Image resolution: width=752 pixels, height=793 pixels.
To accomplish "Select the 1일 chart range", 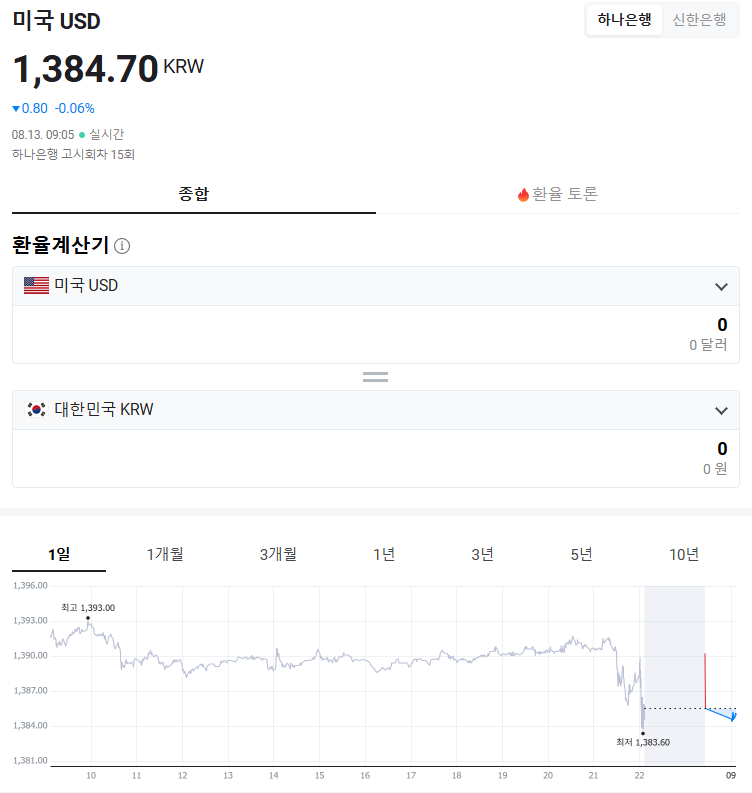I will [x=59, y=554].
